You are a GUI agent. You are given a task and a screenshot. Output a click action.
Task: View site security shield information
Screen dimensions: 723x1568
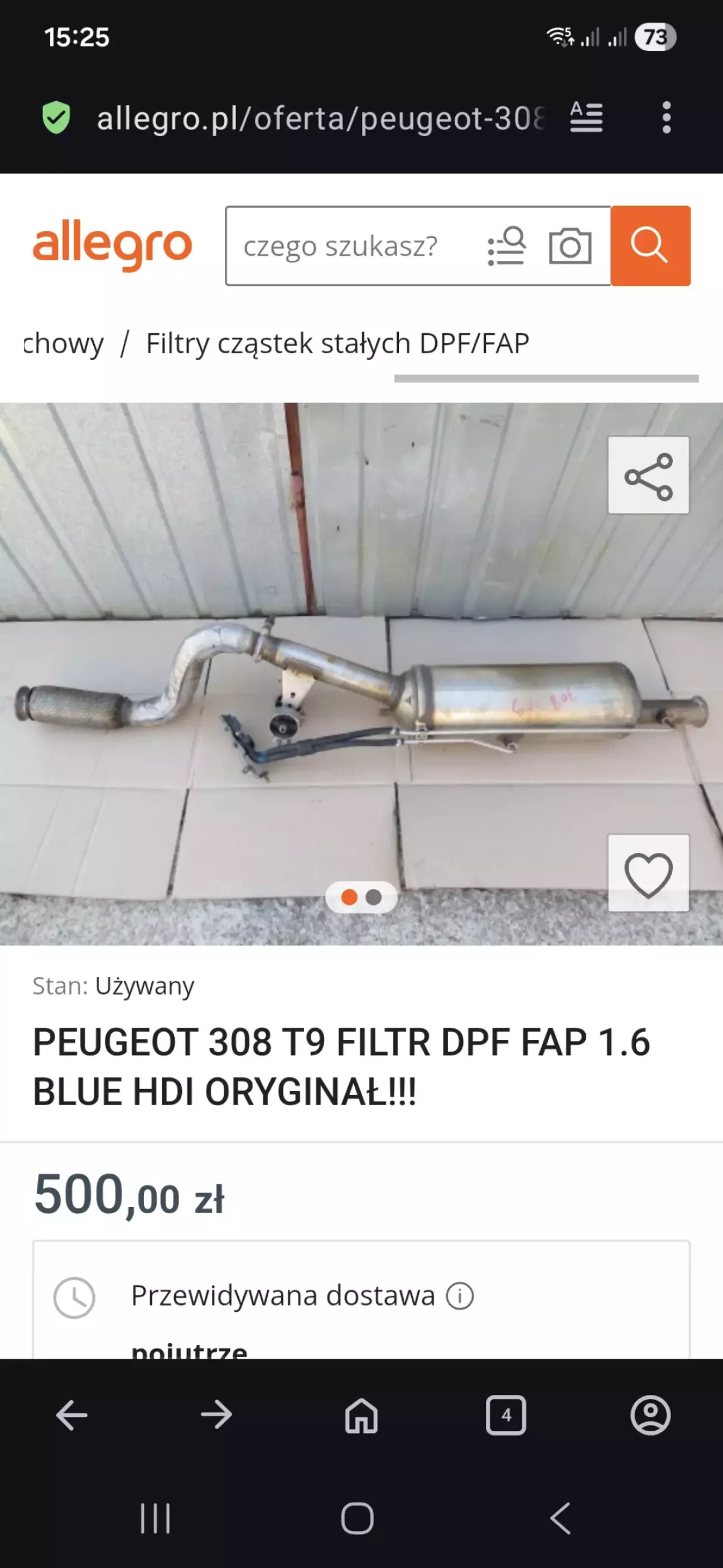[x=56, y=117]
